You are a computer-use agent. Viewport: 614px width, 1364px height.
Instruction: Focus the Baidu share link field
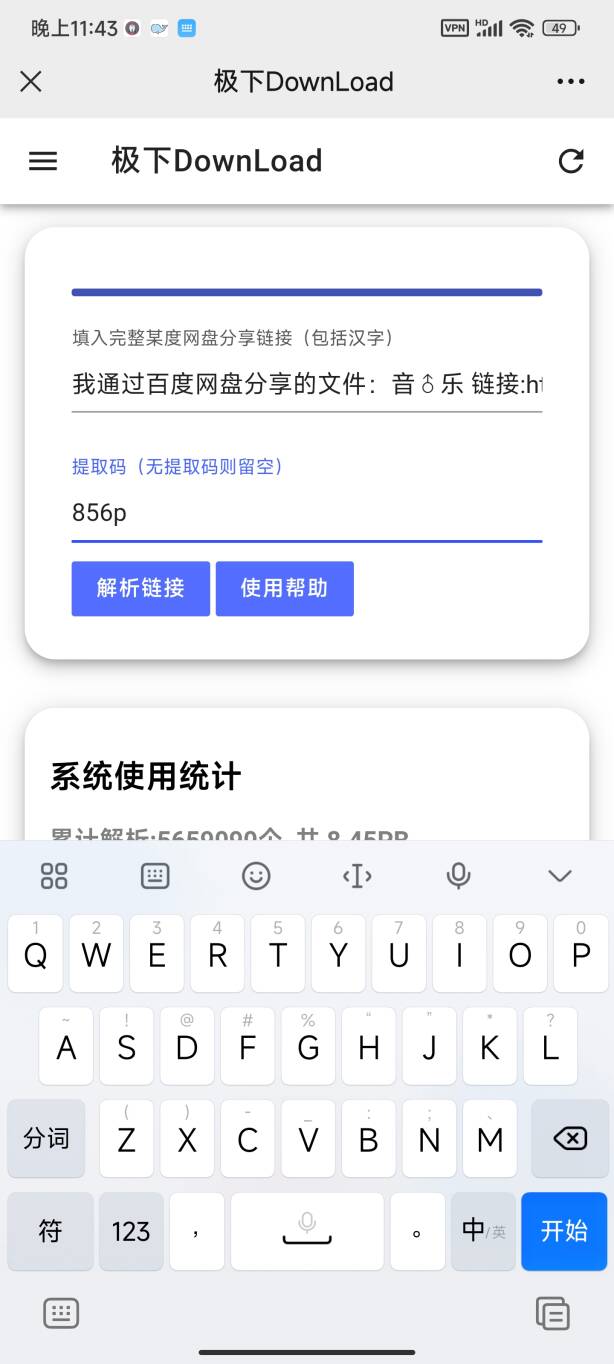tap(307, 384)
